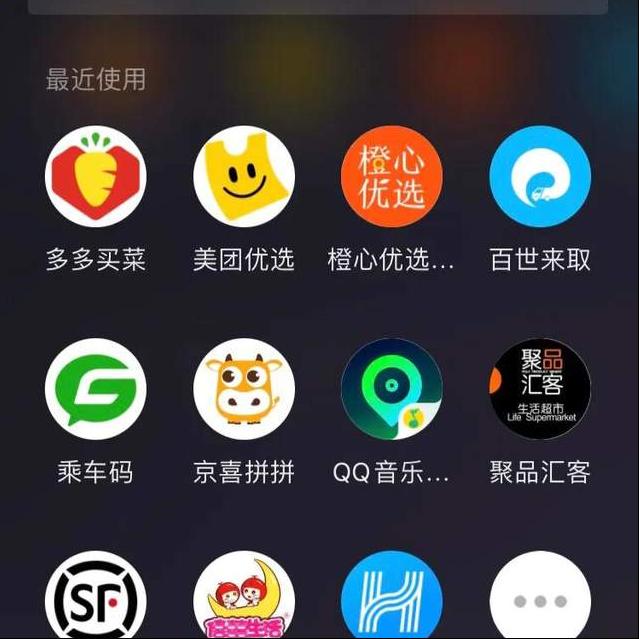Tap the three-dot more button
This screenshot has height=639, width=639.
pos(540,600)
